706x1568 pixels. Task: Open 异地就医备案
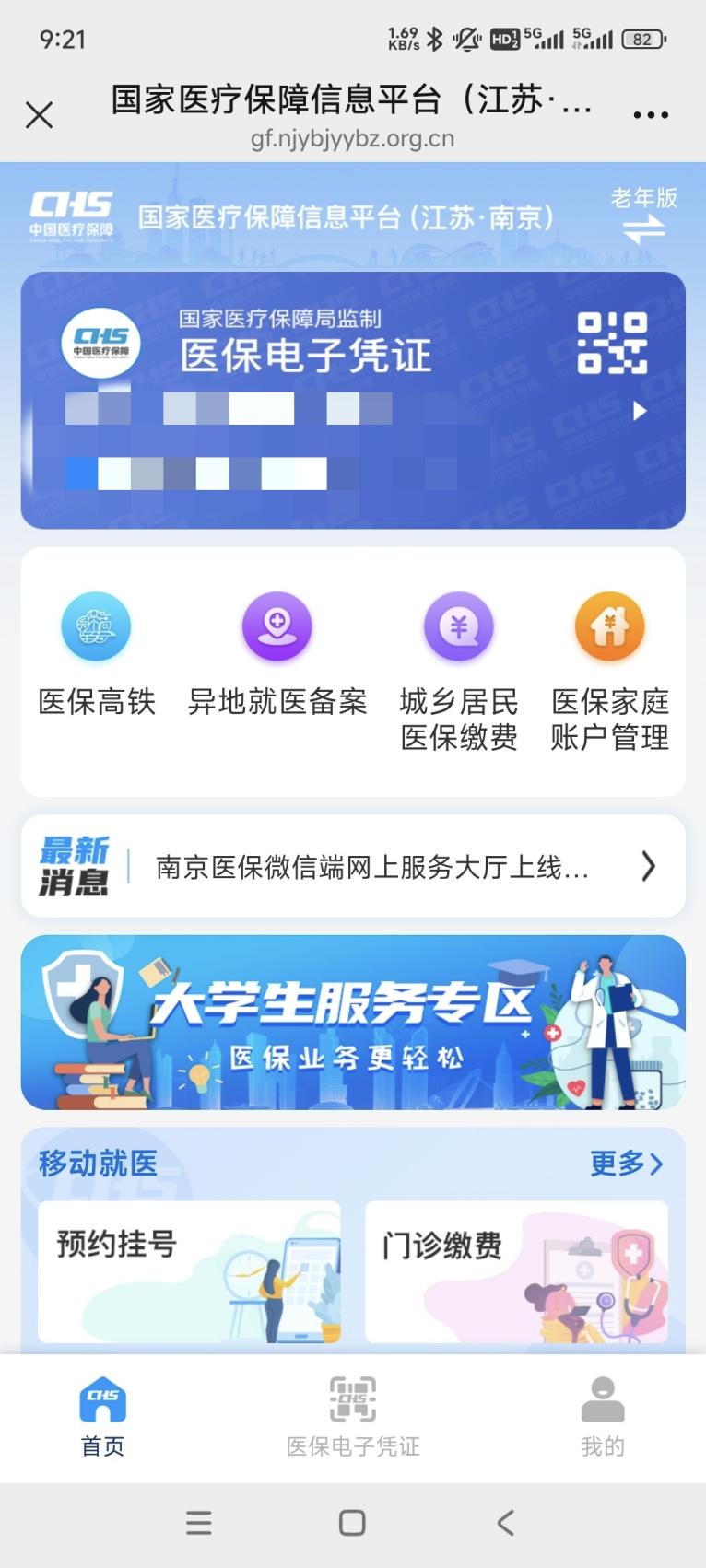[277, 654]
